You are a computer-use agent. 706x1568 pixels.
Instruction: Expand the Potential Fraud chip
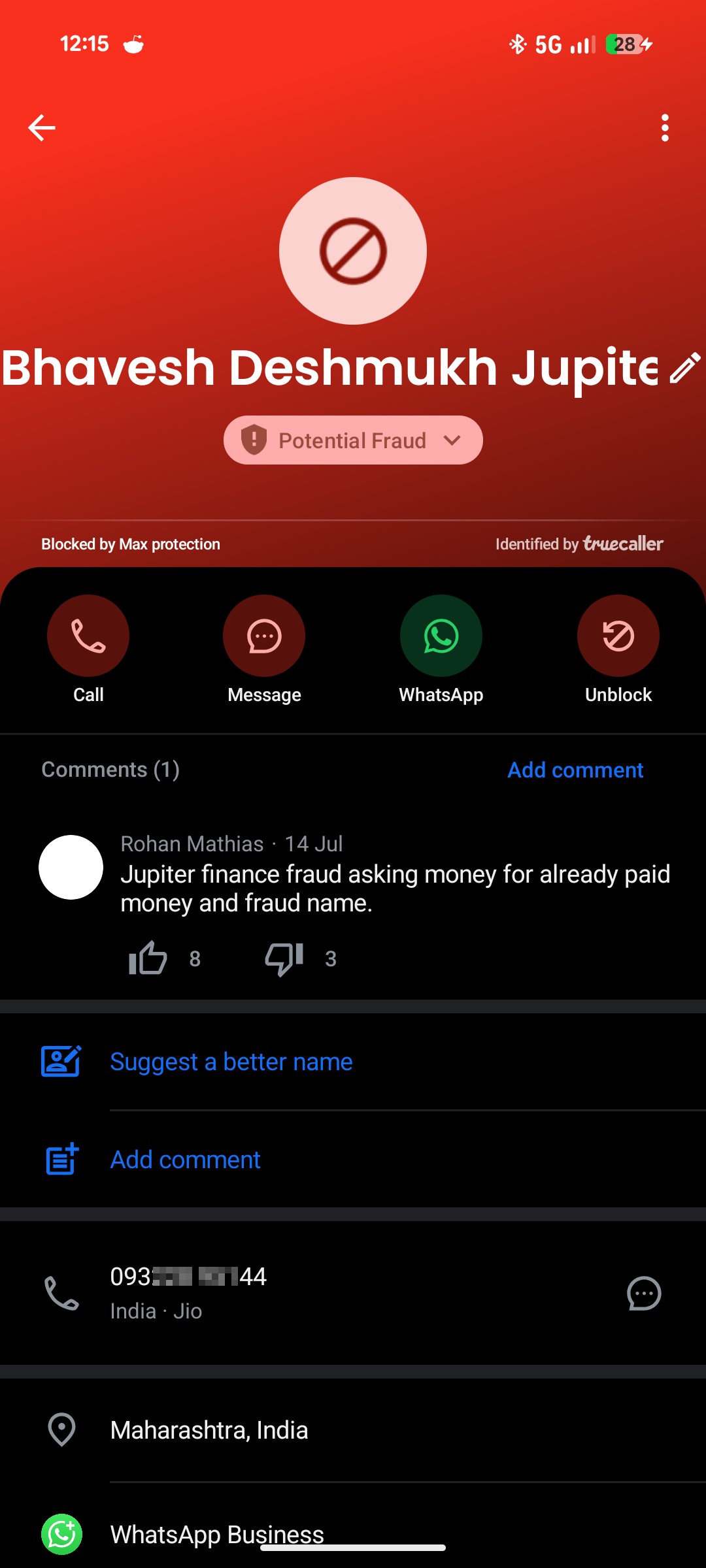tap(353, 440)
